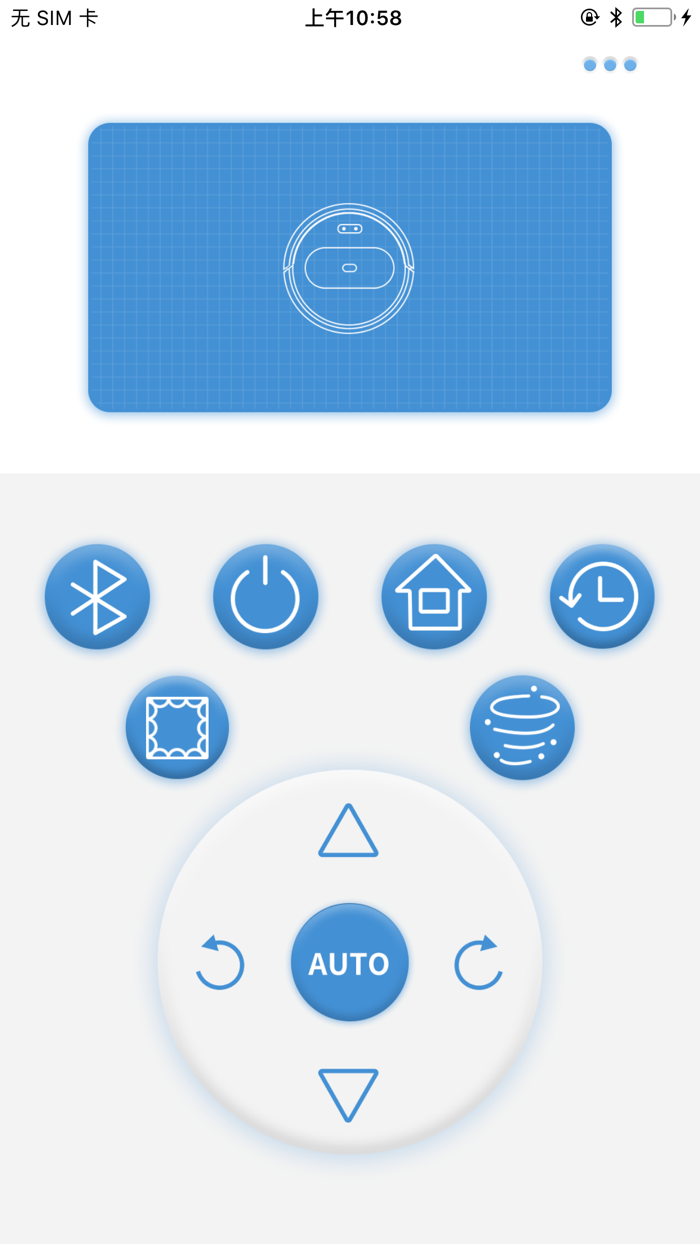Connect via the Bluetooth button
Screen dimensions: 700x1244
click(97, 597)
